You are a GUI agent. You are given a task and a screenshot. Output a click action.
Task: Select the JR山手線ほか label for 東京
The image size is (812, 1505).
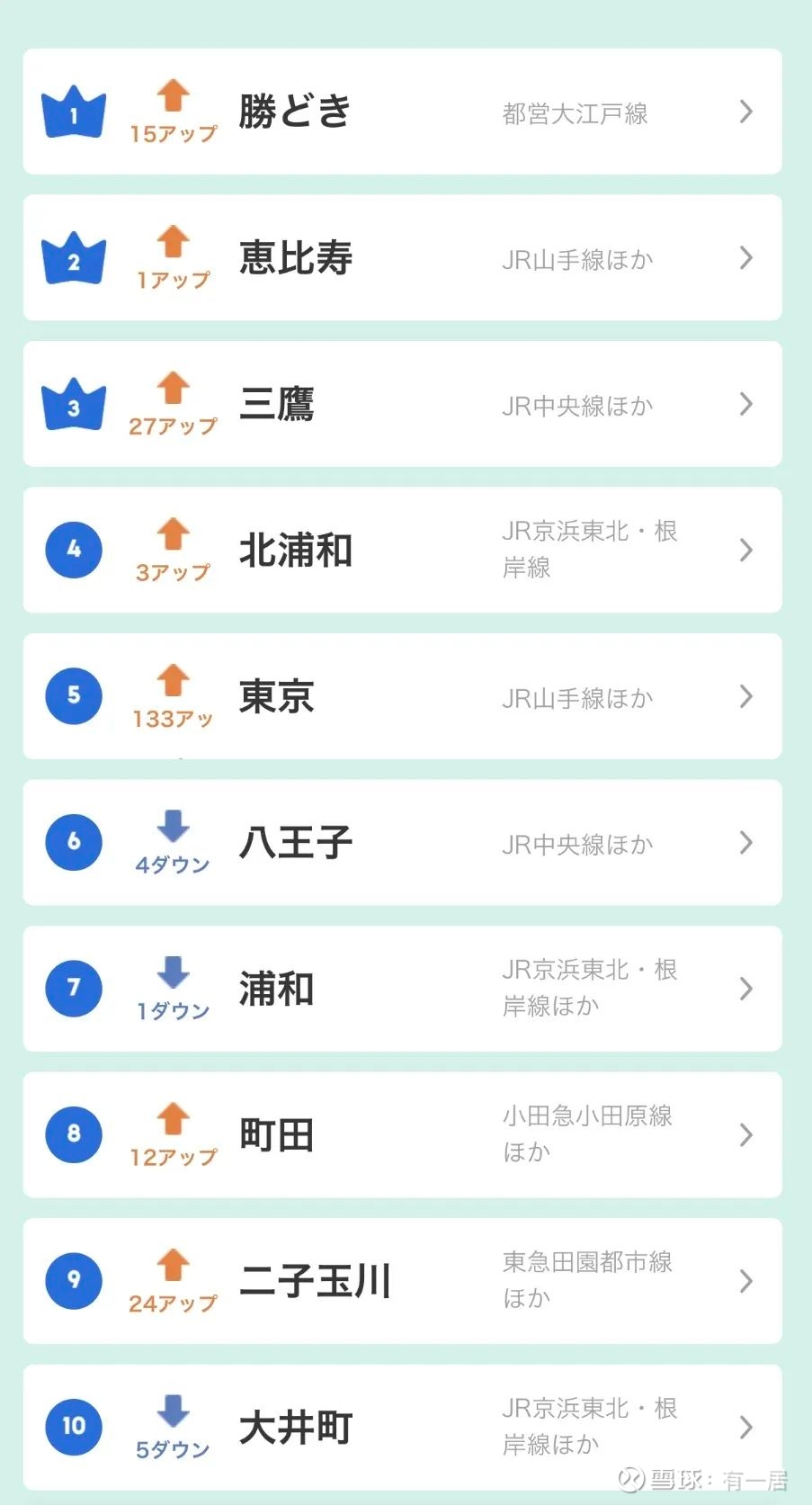point(578,697)
